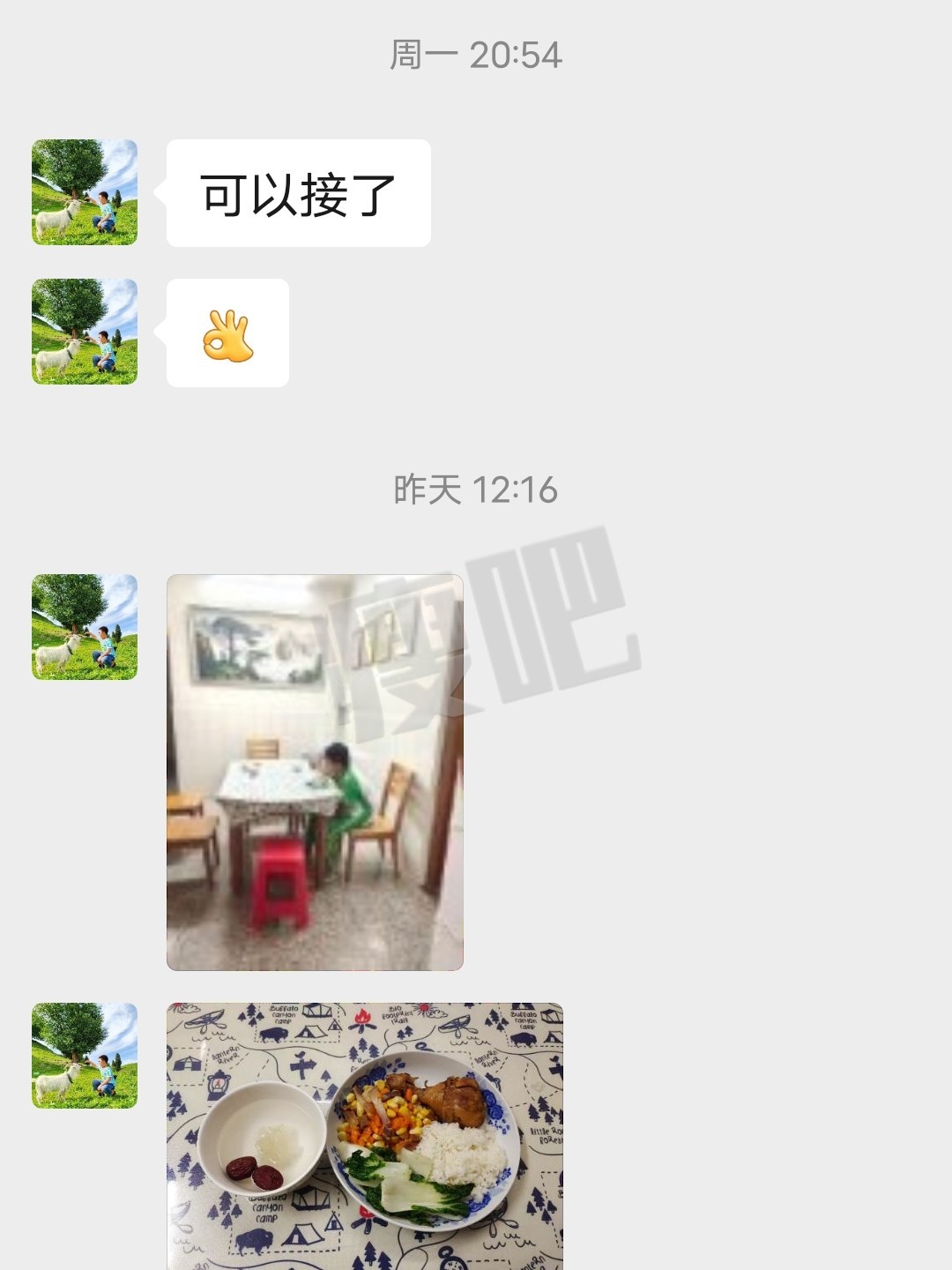Tap the avatar next to OK emoji message
The width and height of the screenshot is (952, 1270).
(85, 332)
